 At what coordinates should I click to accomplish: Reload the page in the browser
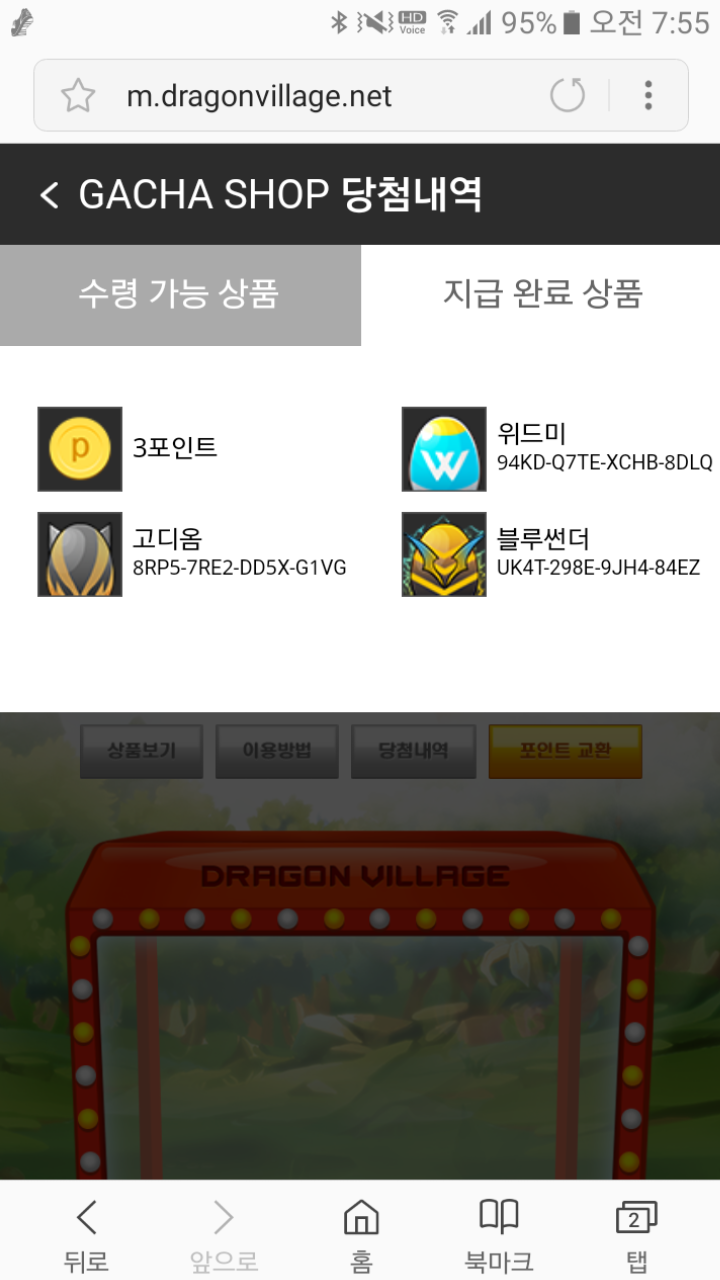click(x=567, y=96)
